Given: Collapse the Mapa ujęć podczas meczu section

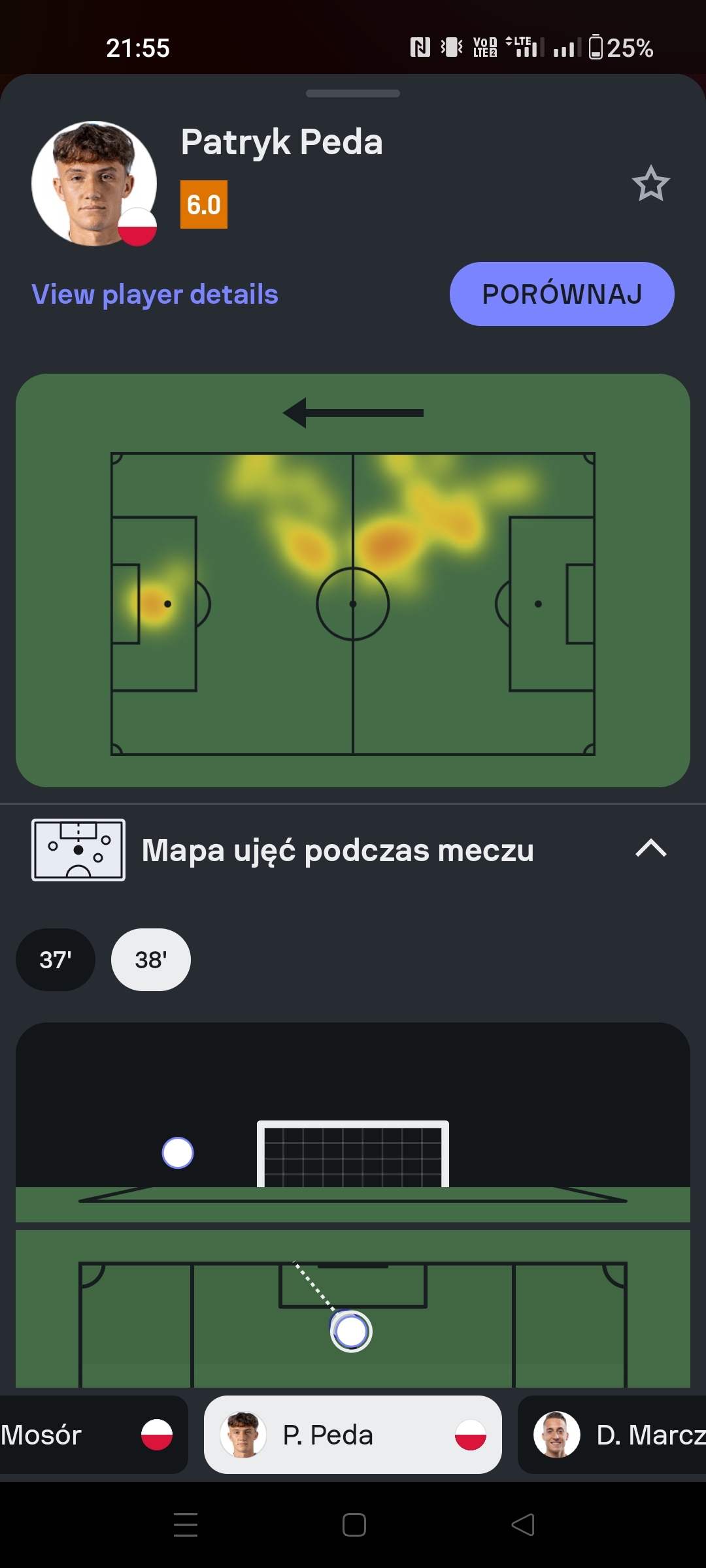Looking at the screenshot, I should tap(650, 849).
